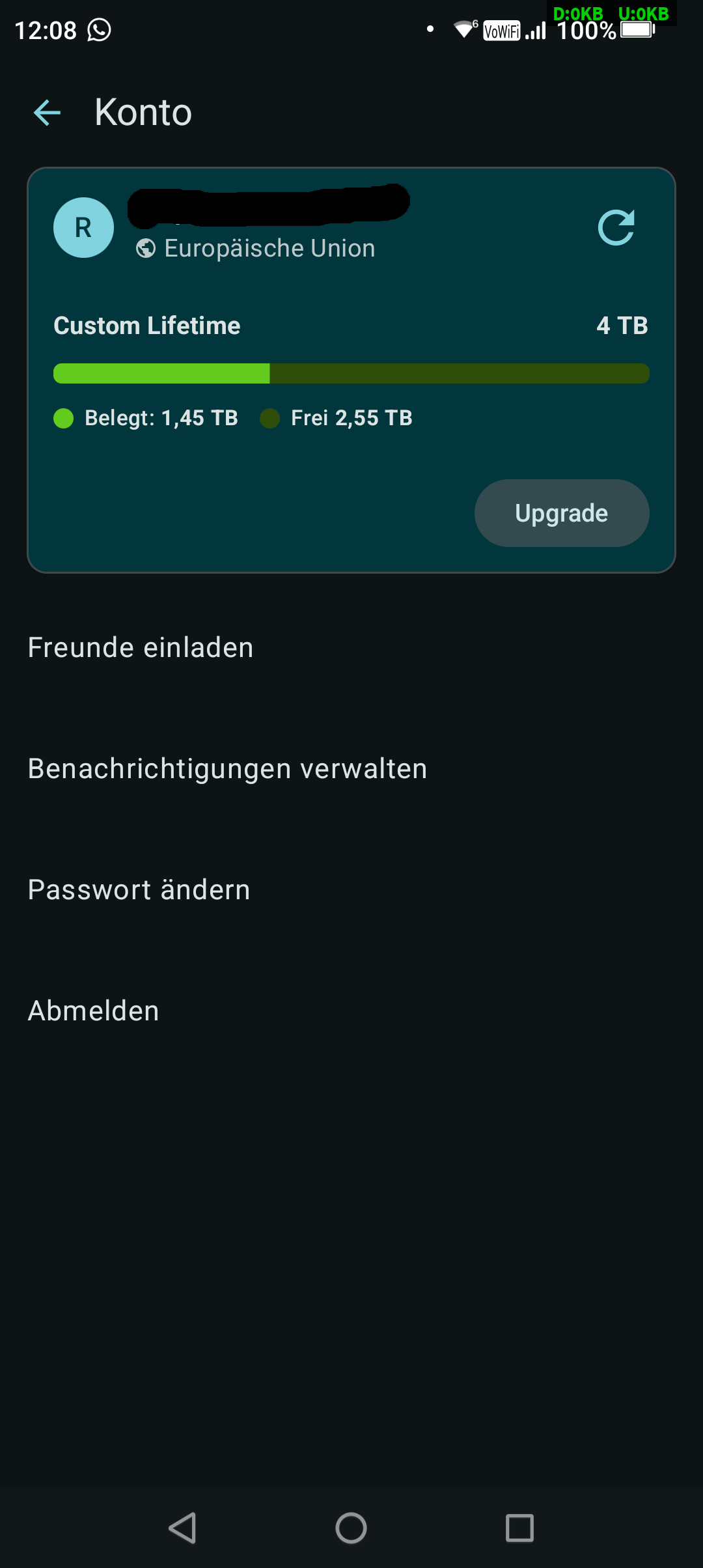This screenshot has height=1568, width=703.
Task: Tap the system home button
Action: (x=351, y=1528)
